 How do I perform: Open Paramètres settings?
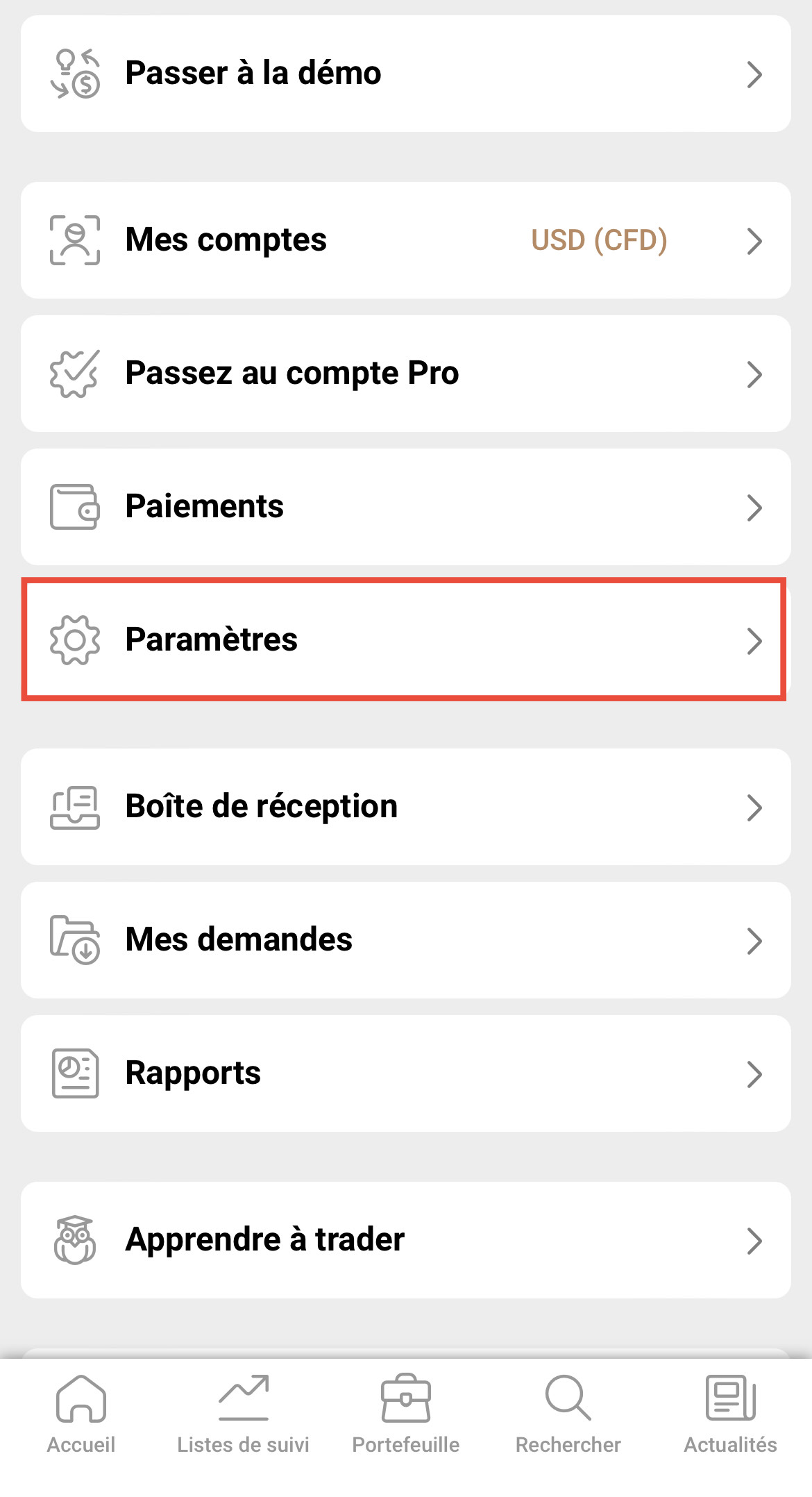coord(405,639)
